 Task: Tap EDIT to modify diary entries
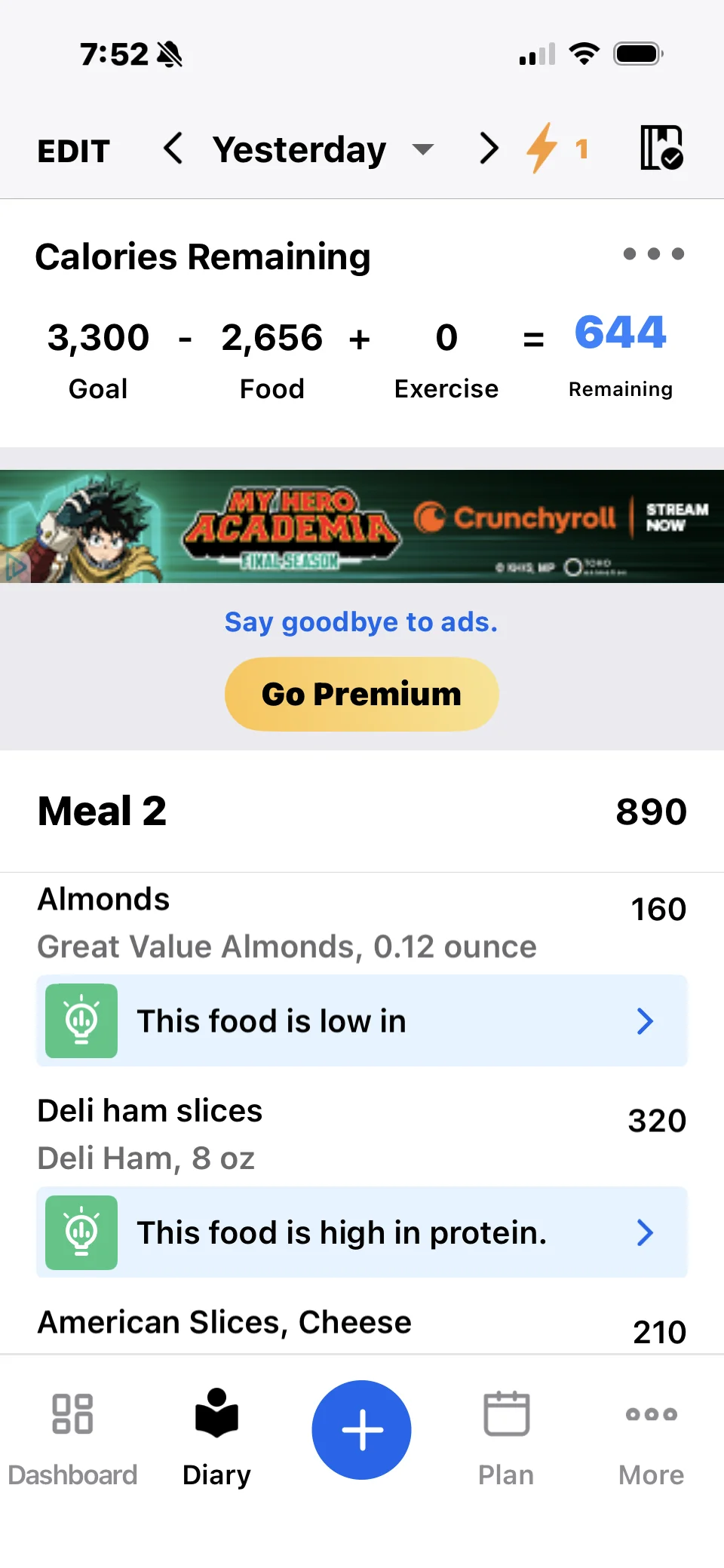pos(74,151)
